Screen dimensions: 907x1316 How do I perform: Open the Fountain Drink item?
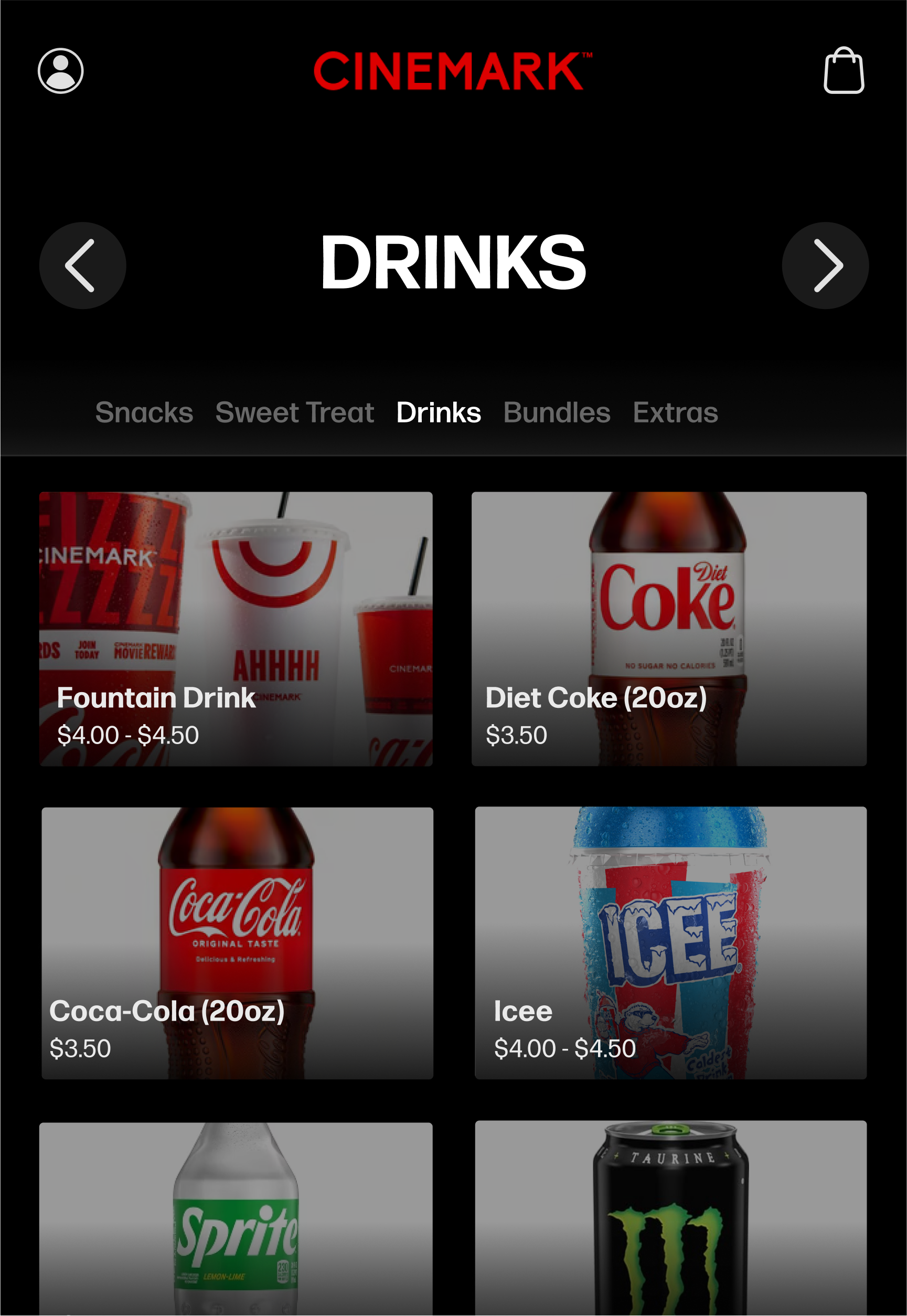click(236, 629)
